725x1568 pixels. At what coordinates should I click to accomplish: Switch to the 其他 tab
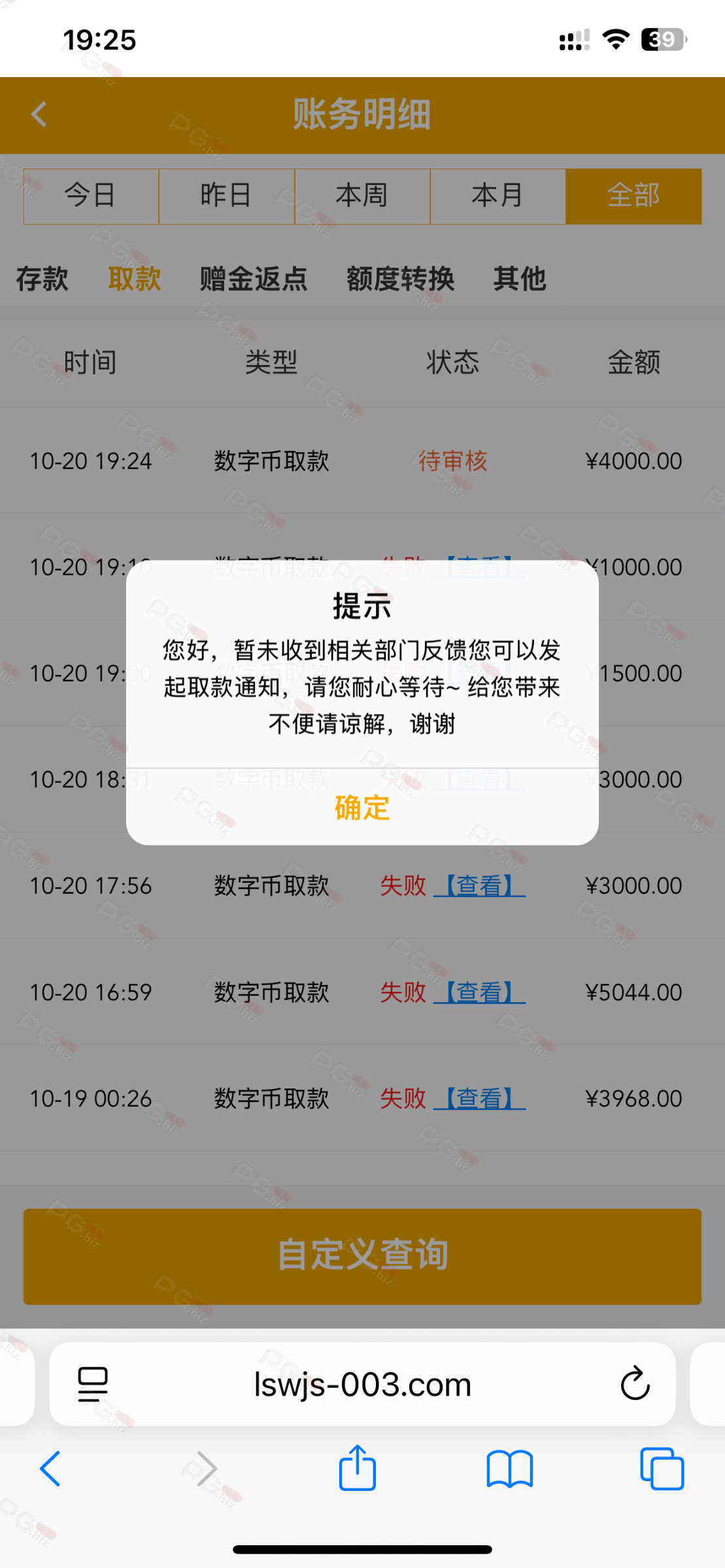[x=520, y=279]
